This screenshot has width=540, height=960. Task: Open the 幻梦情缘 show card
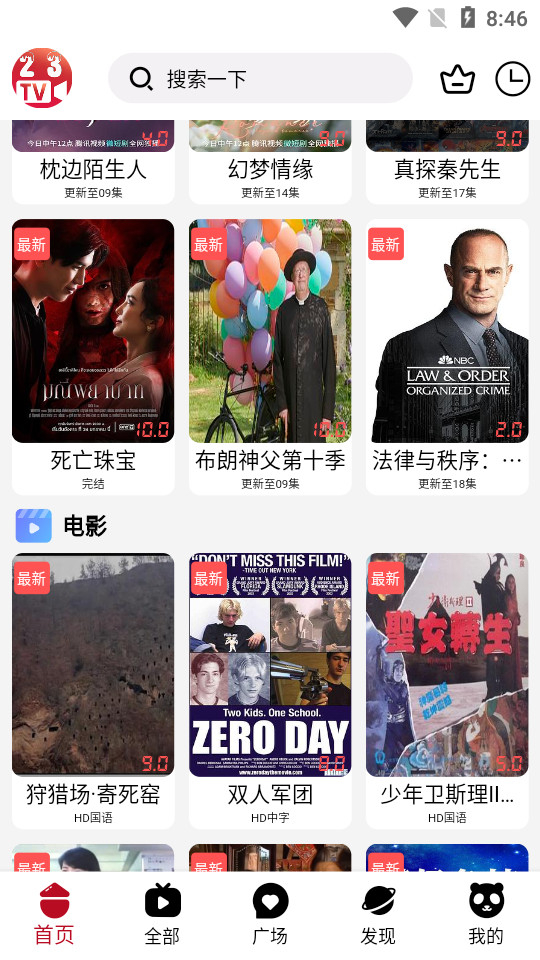coord(270,162)
